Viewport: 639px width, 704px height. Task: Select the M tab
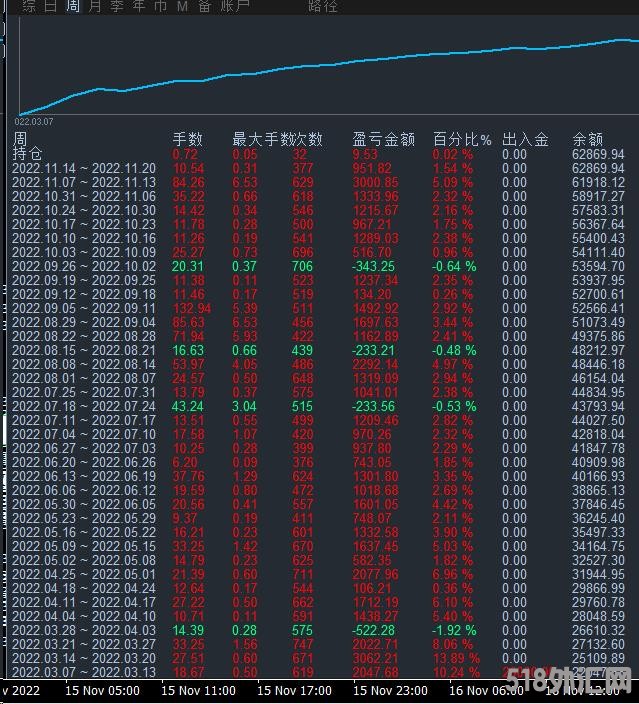click(x=182, y=6)
